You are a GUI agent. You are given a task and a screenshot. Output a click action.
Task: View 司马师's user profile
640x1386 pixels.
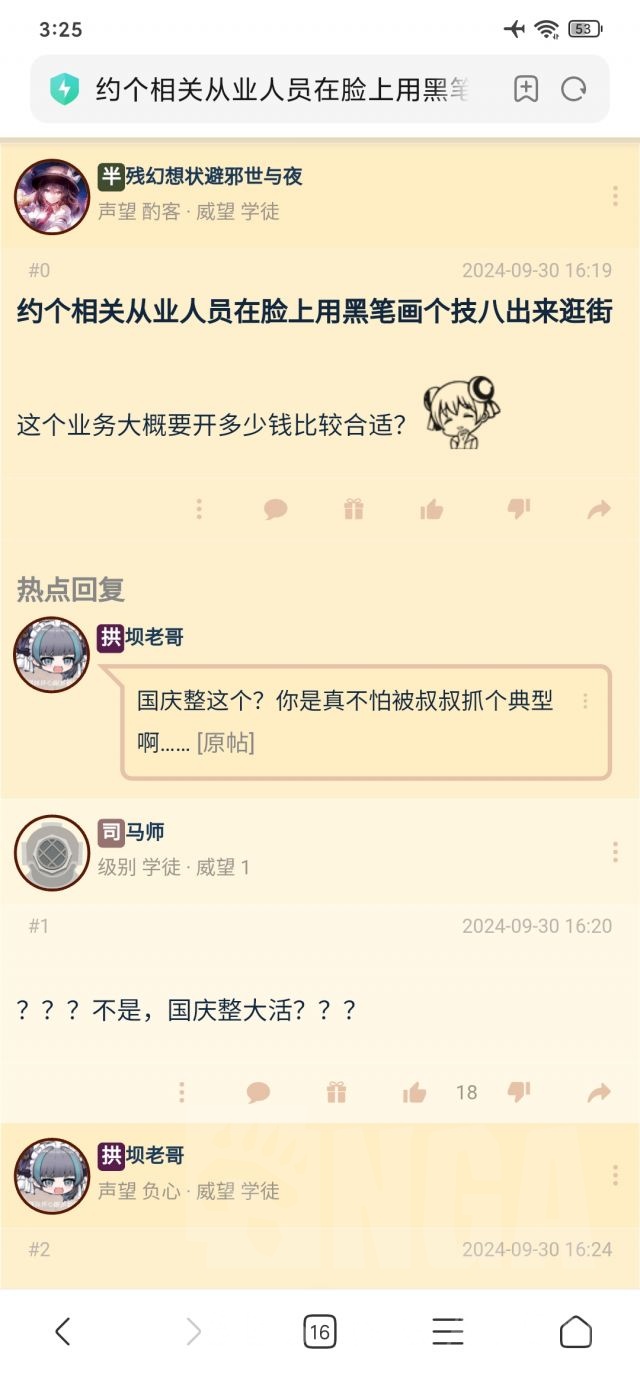click(52, 852)
